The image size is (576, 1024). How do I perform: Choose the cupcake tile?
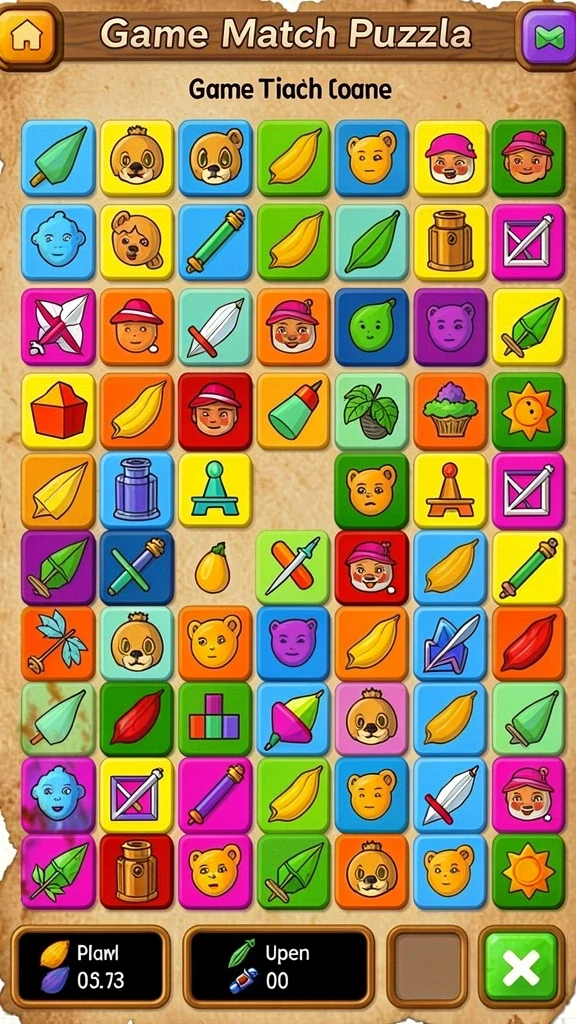(x=450, y=411)
